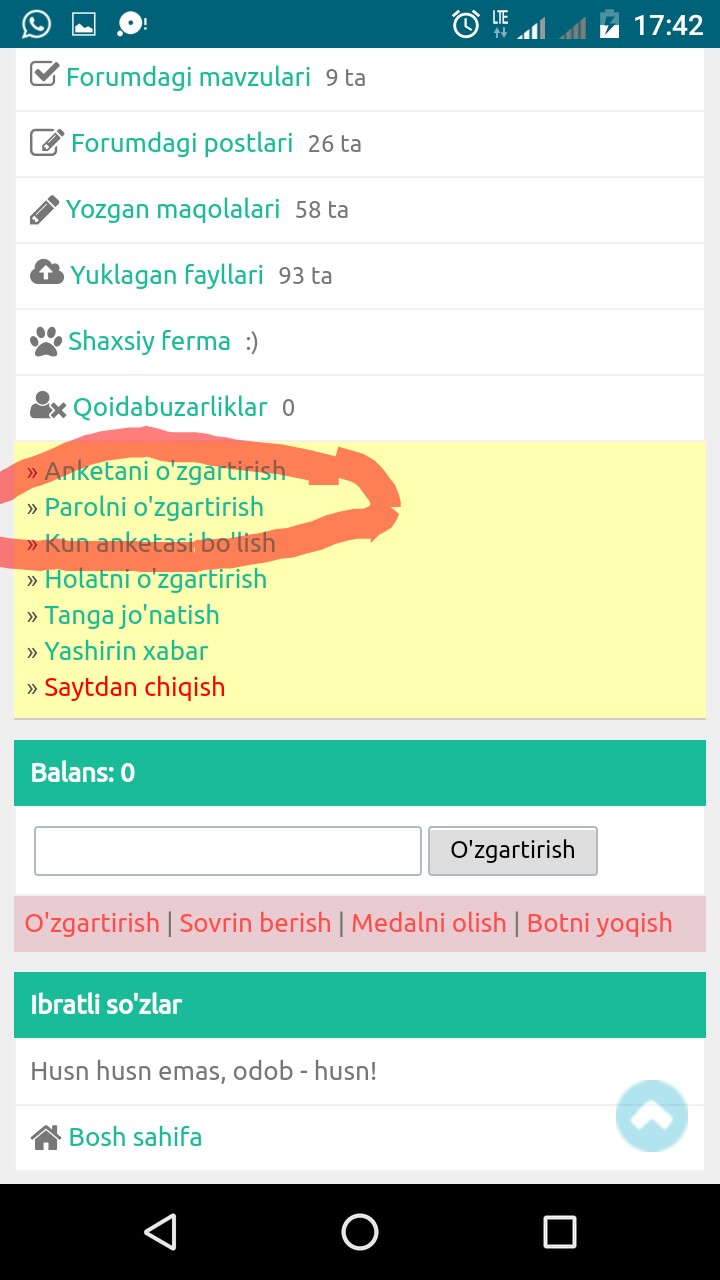Tap the gray O'zgartirish button
The width and height of the screenshot is (720, 1280).
(x=512, y=851)
